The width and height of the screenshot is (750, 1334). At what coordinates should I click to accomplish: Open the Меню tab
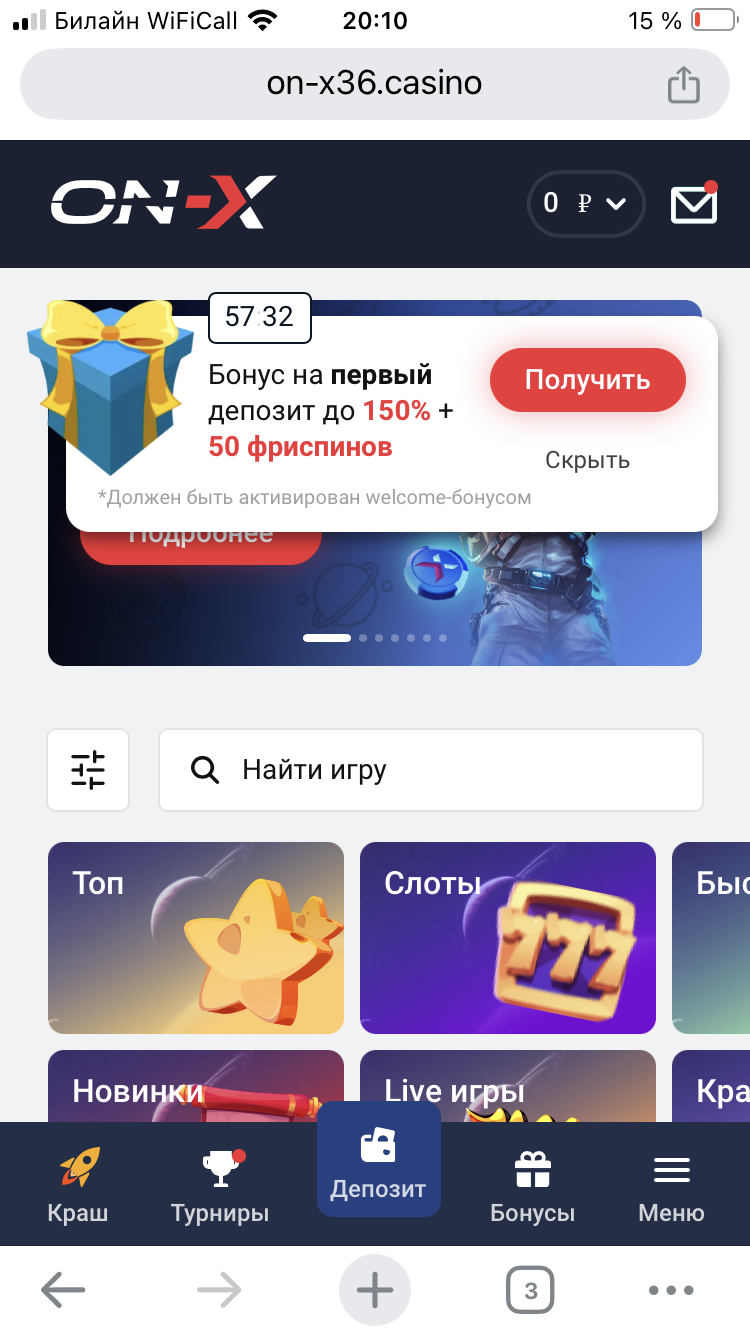[671, 1186]
